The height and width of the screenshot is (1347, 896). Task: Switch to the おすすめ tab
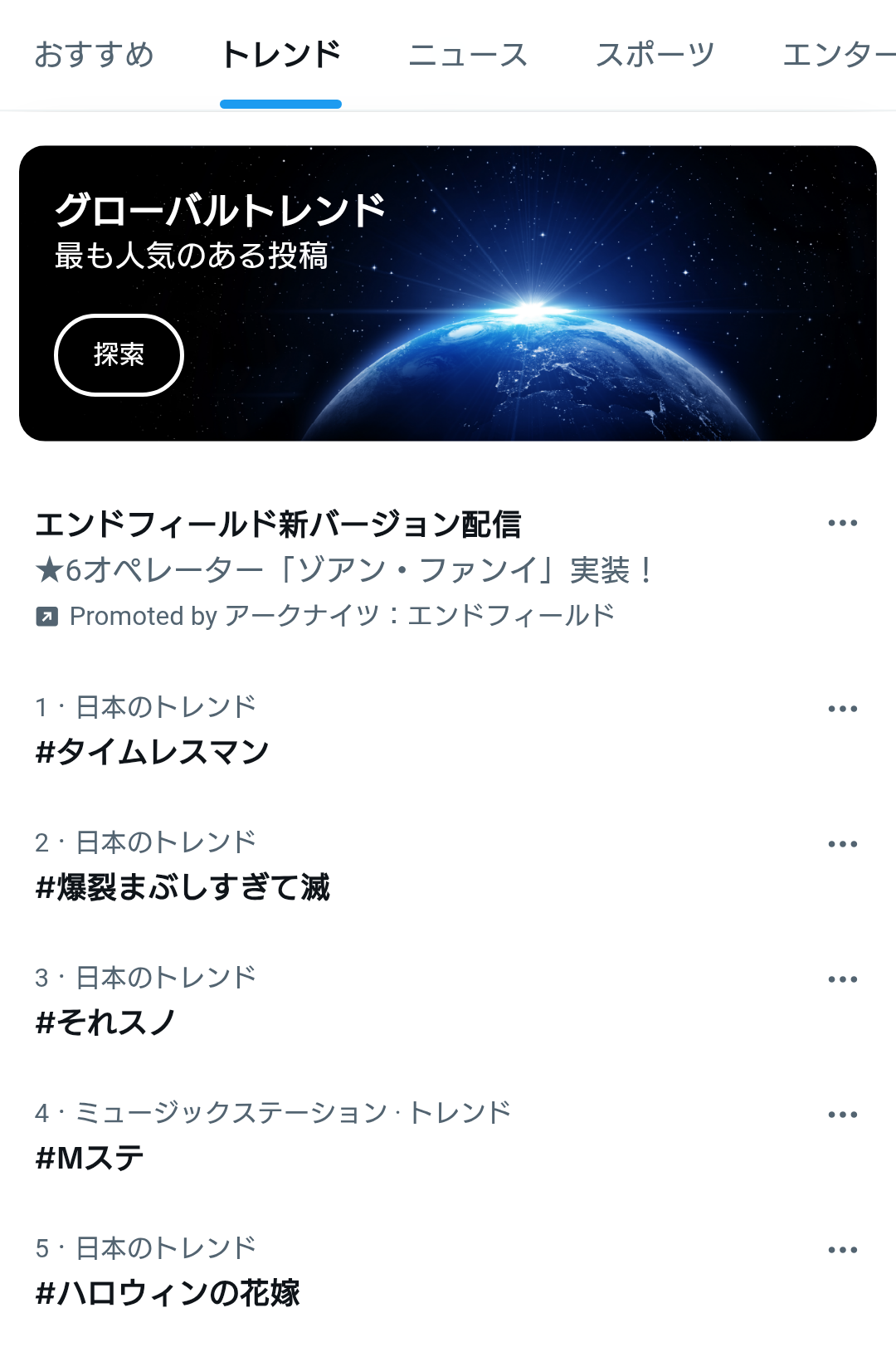[x=94, y=55]
